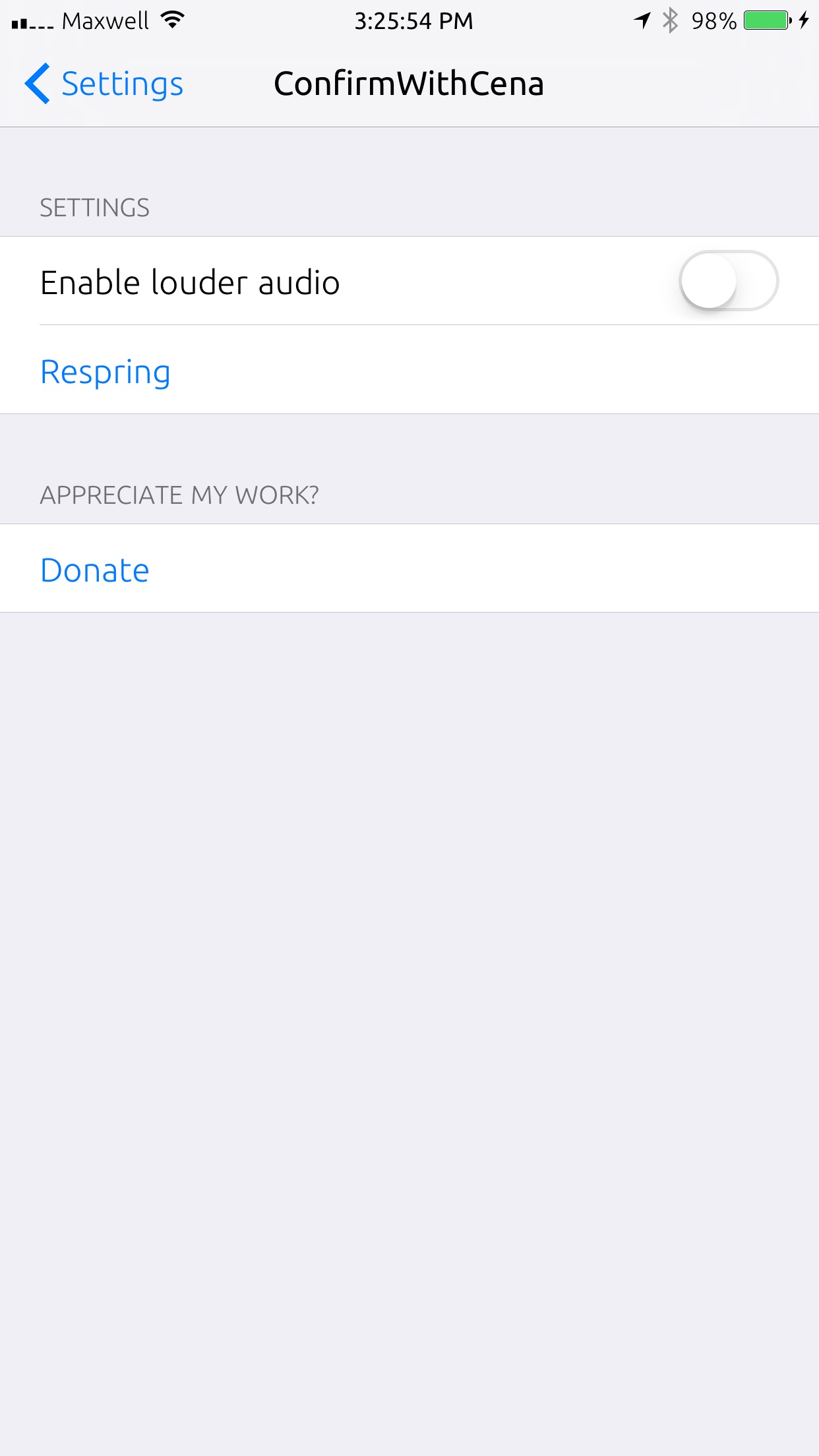Go back to Settings
Image resolution: width=819 pixels, height=1456 pixels.
pyautogui.click(x=104, y=84)
